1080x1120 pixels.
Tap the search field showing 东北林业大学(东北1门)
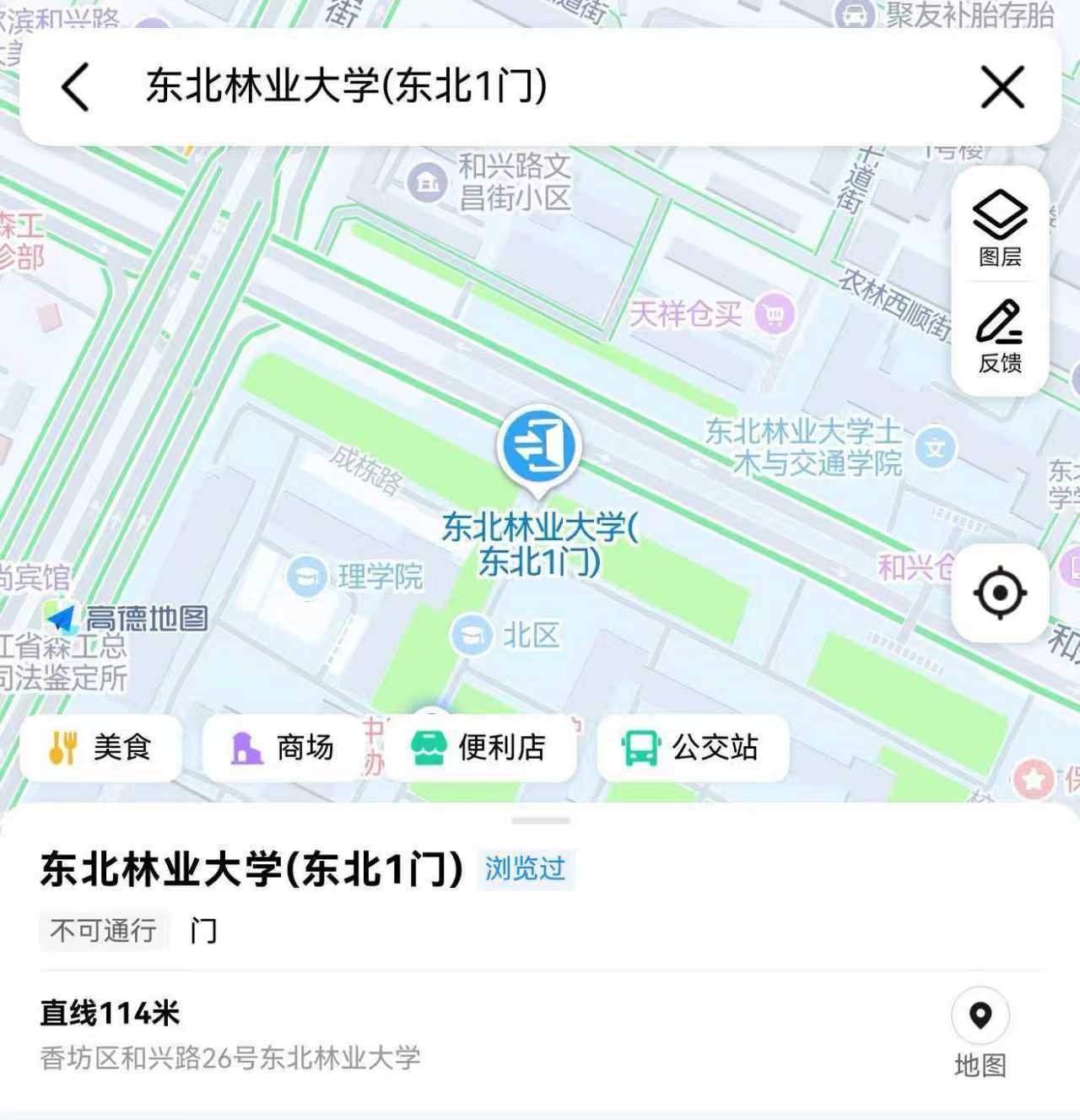coord(346,86)
